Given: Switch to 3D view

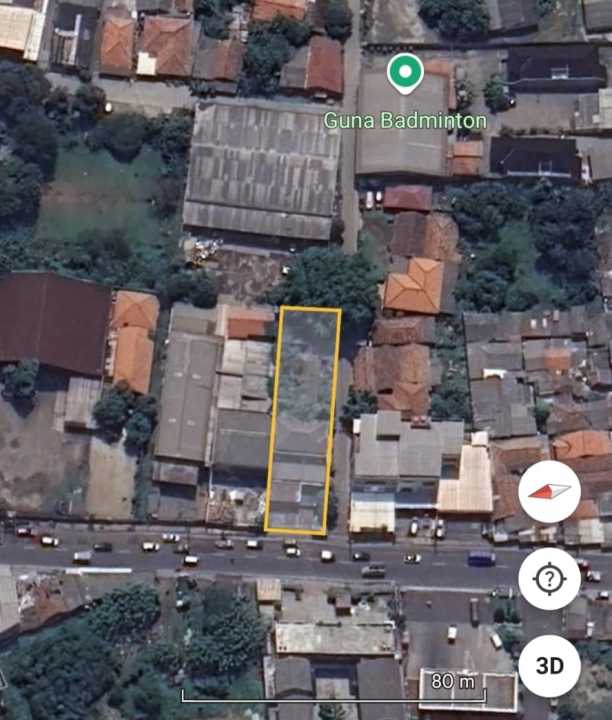Looking at the screenshot, I should [x=549, y=666].
